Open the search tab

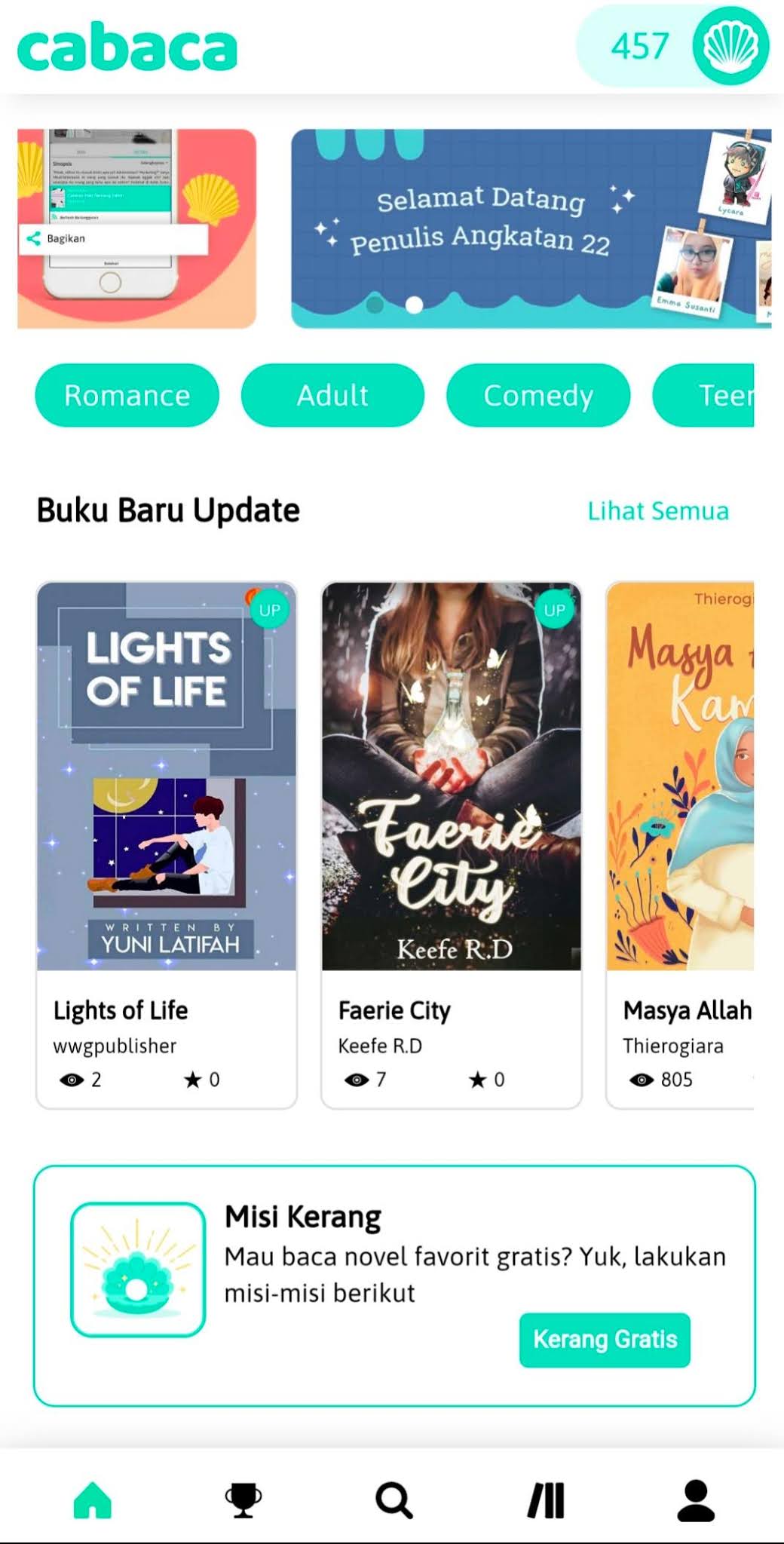point(394,1500)
